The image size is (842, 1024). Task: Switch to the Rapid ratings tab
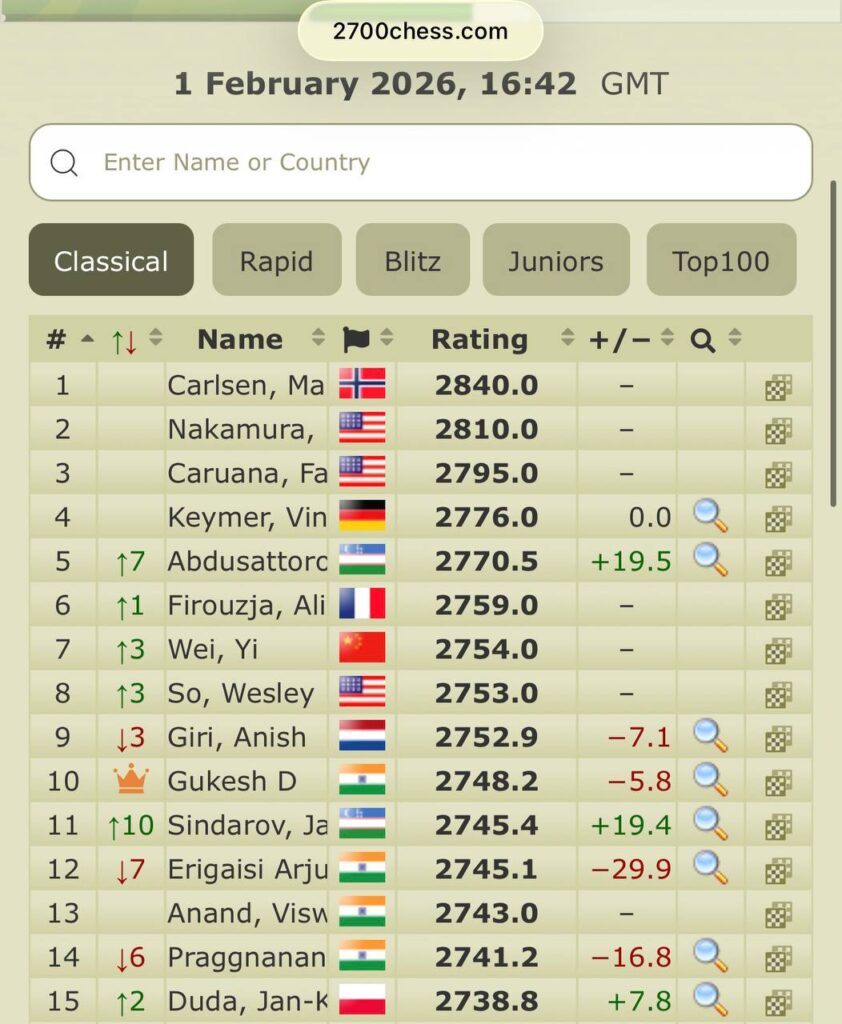click(276, 261)
